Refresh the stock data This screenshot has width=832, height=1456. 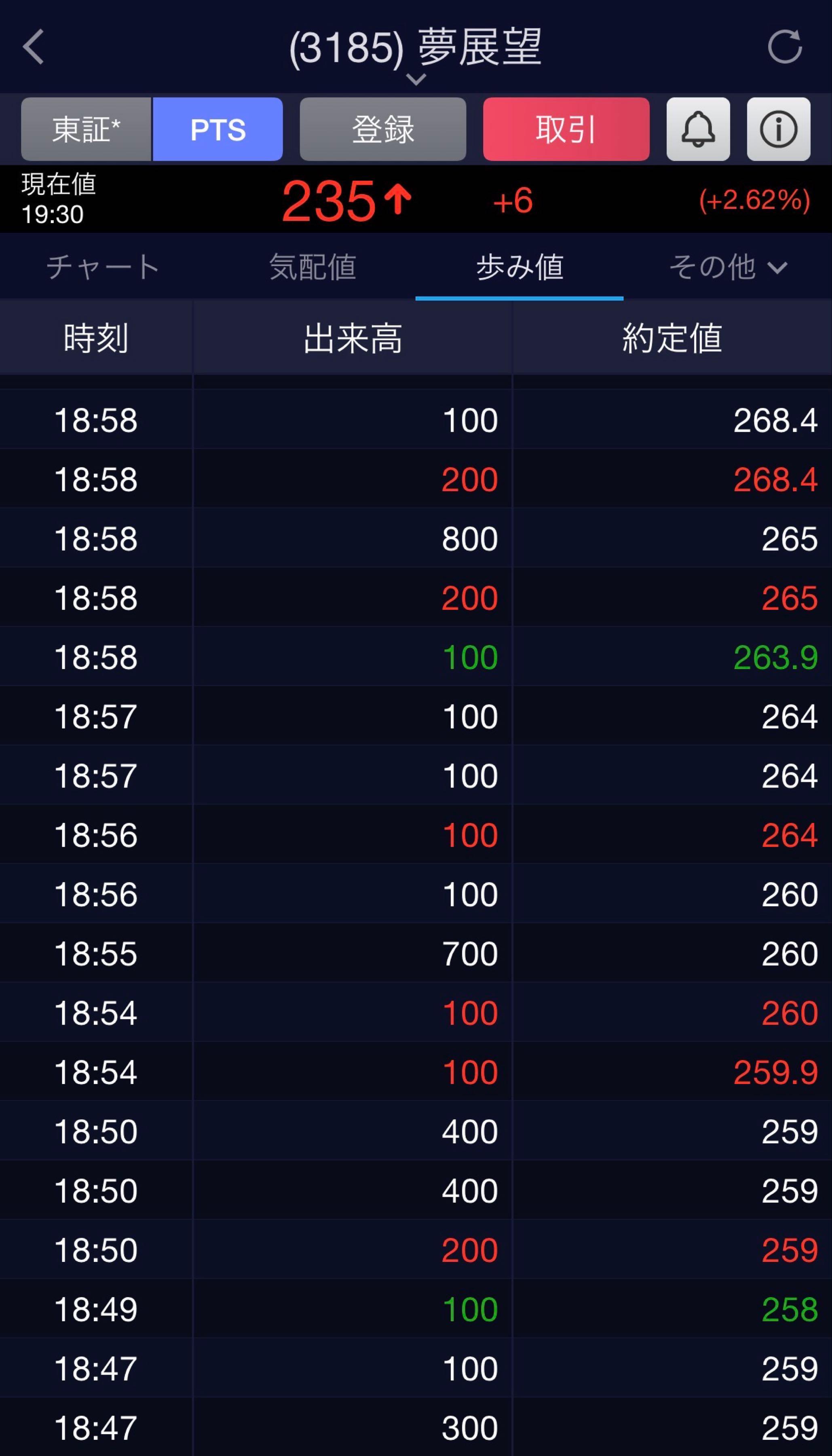785,46
